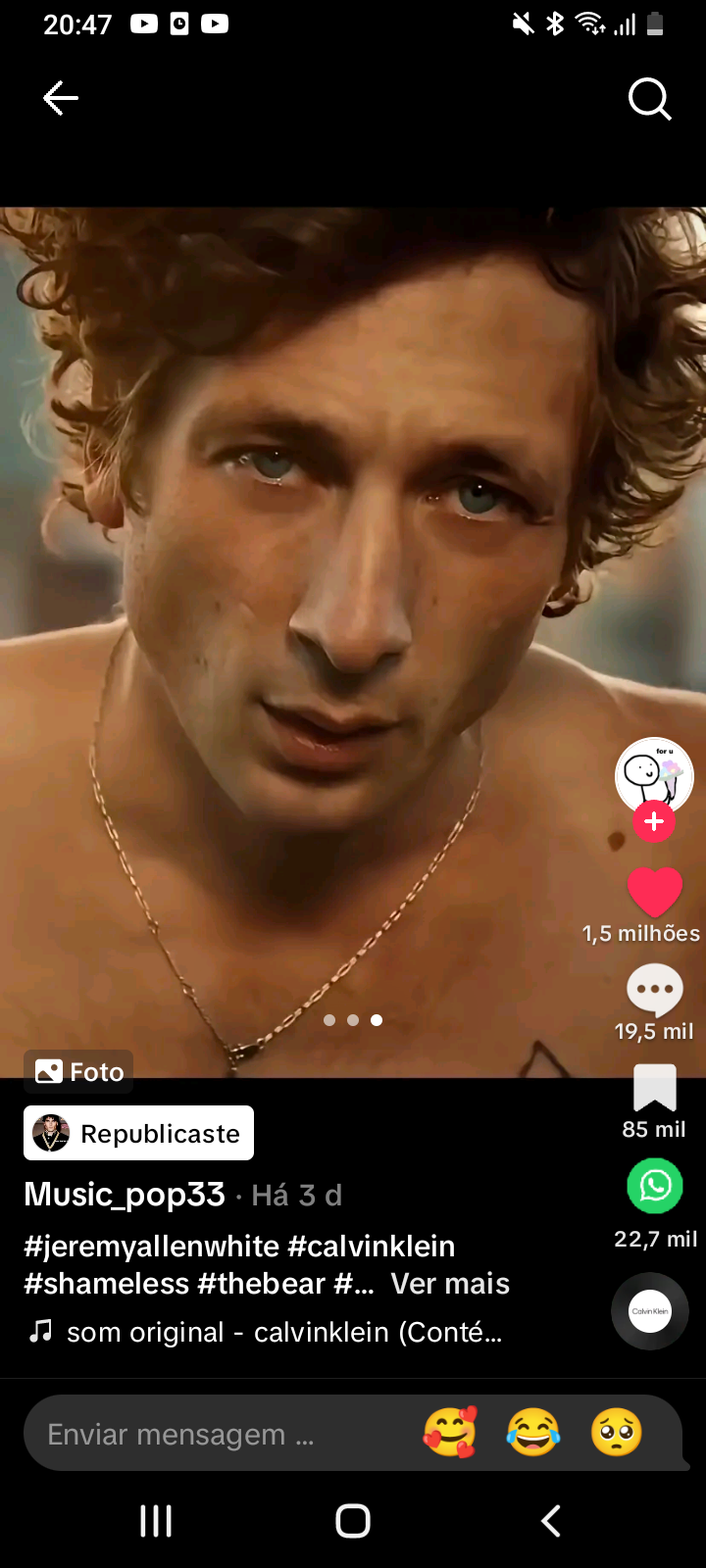The height and width of the screenshot is (1568, 706).
Task: Open search with the magnifier icon
Action: [649, 99]
